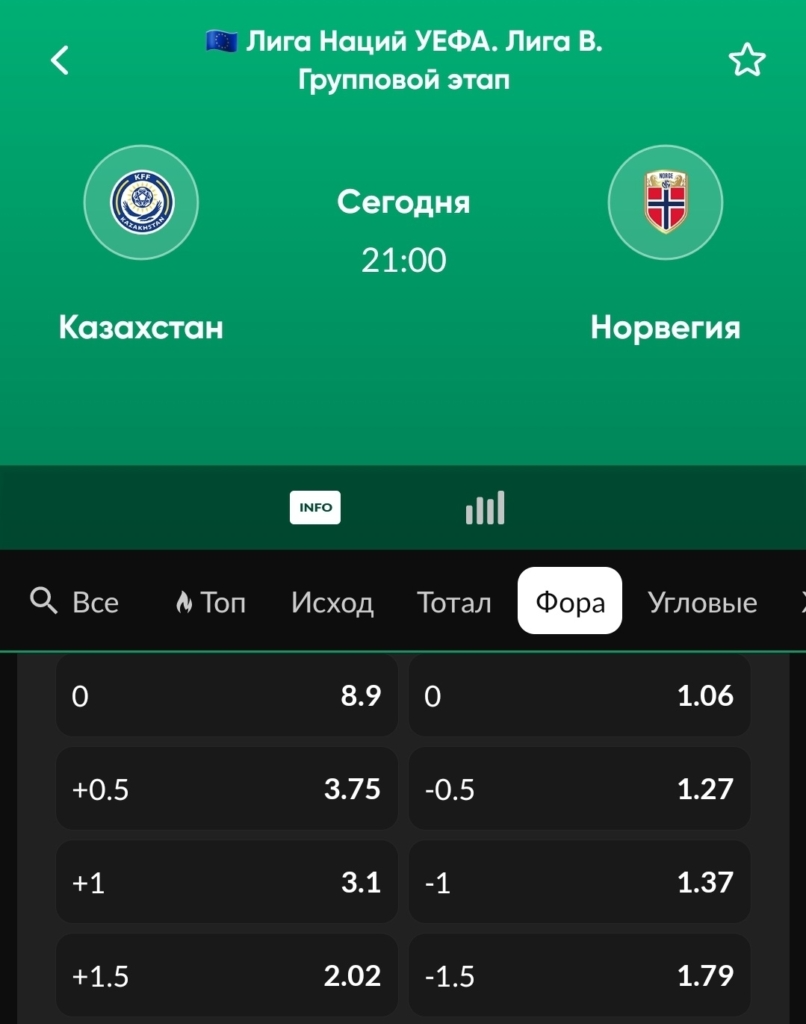Go back with the arrow icon
Screen dimensions: 806x1024
click(60, 60)
